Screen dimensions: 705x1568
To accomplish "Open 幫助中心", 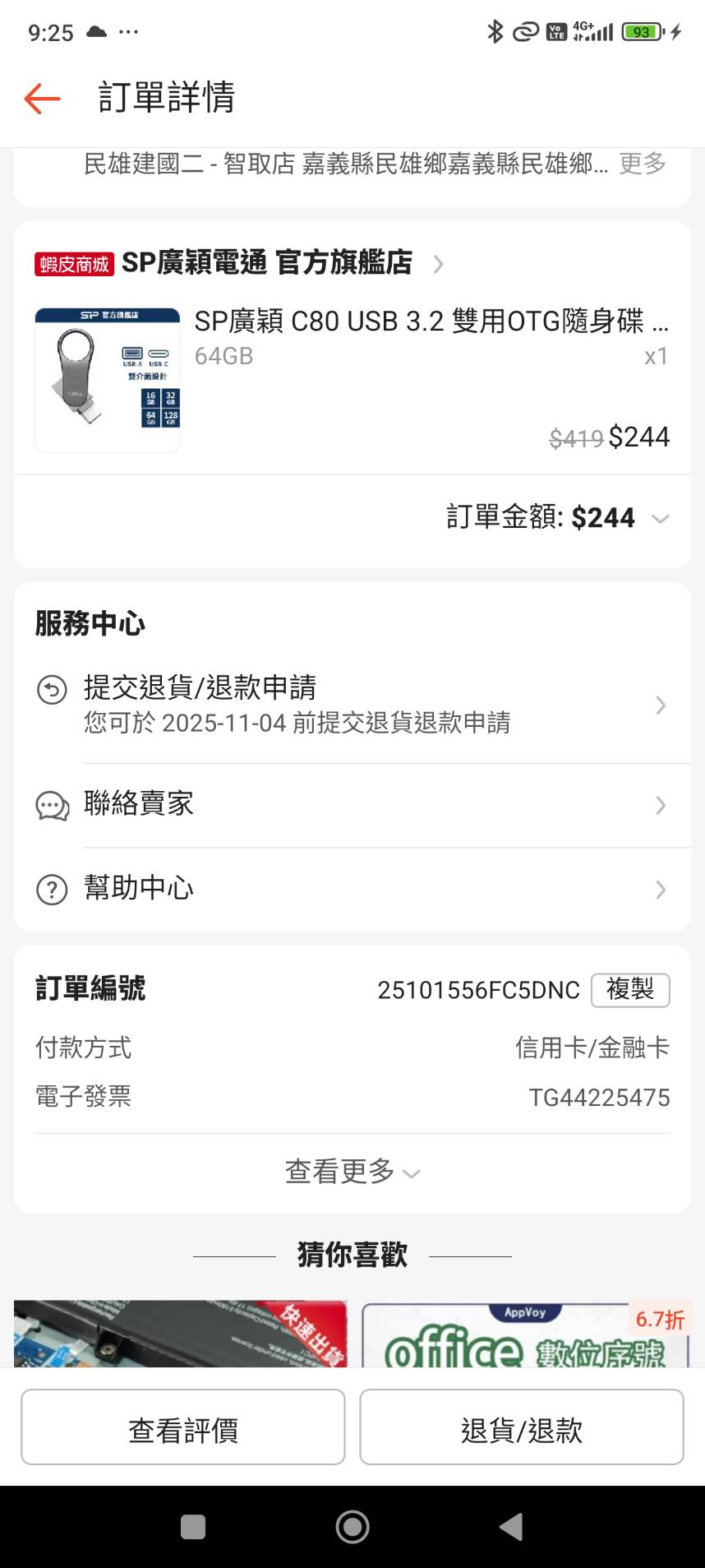I will point(352,889).
